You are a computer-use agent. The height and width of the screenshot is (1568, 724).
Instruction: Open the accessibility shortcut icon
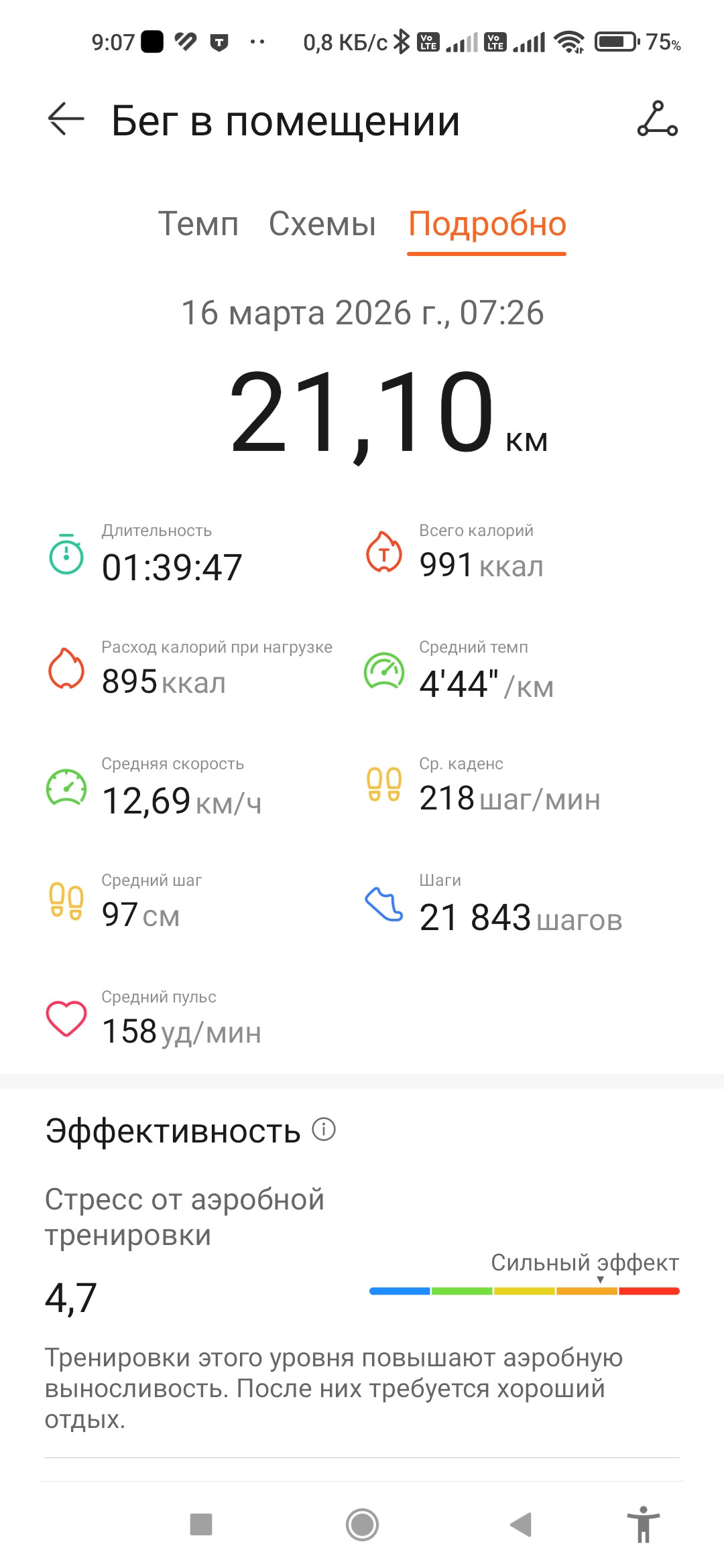(x=644, y=1524)
